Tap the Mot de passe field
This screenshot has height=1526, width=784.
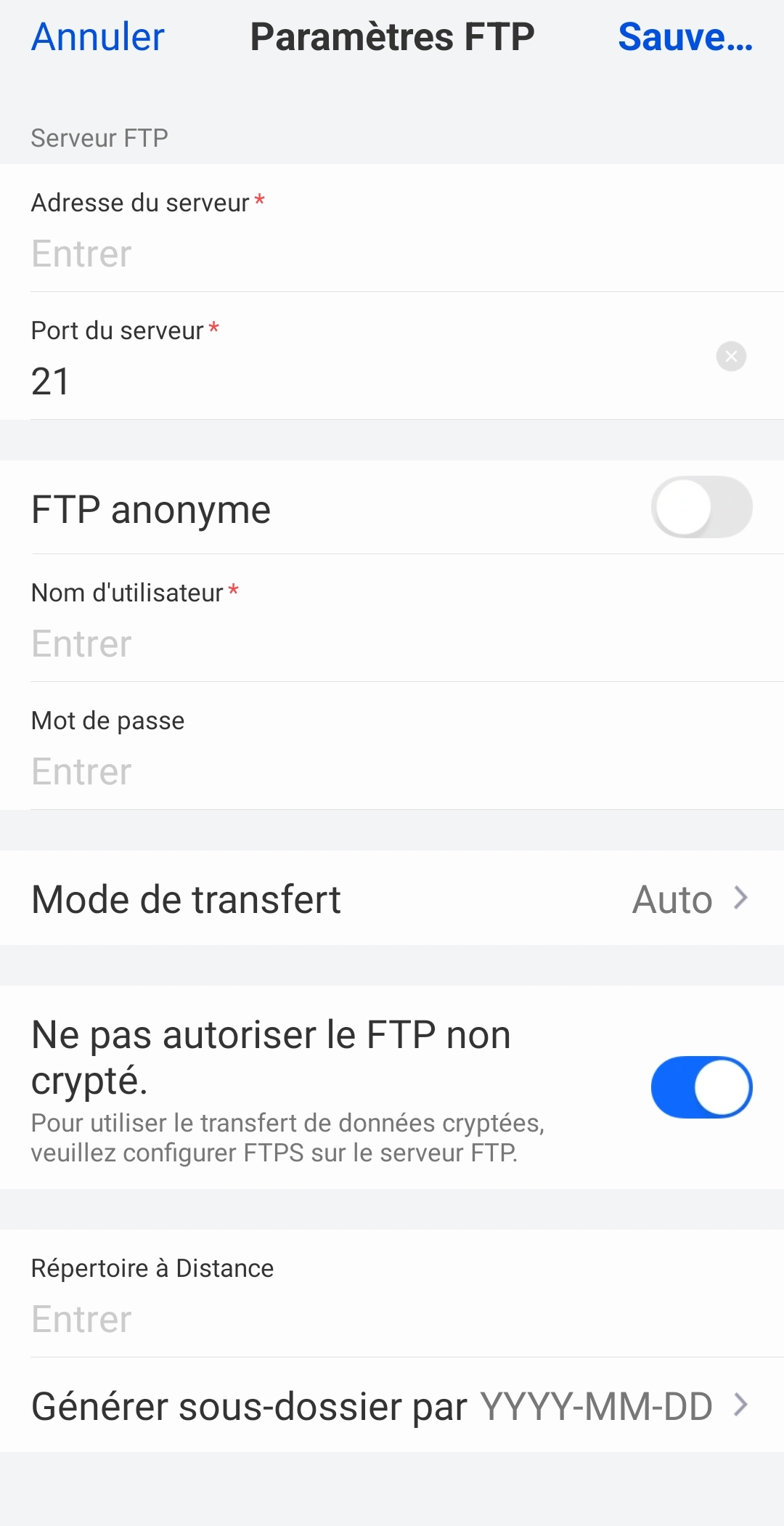pos(363,771)
